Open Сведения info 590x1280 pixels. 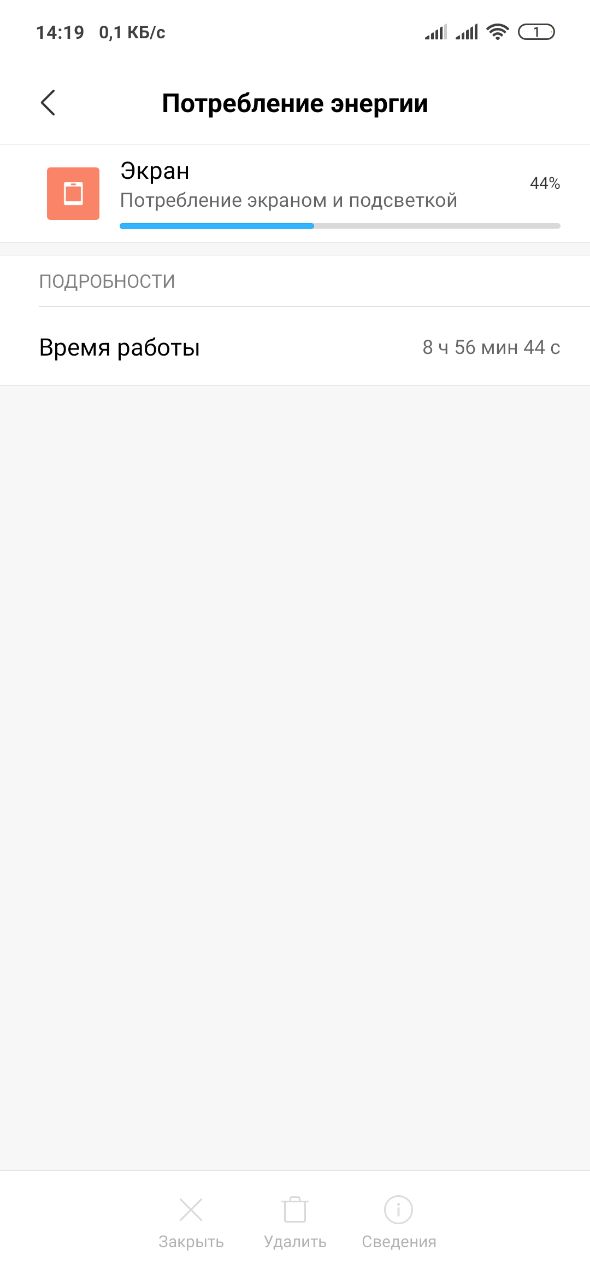coord(399,1222)
